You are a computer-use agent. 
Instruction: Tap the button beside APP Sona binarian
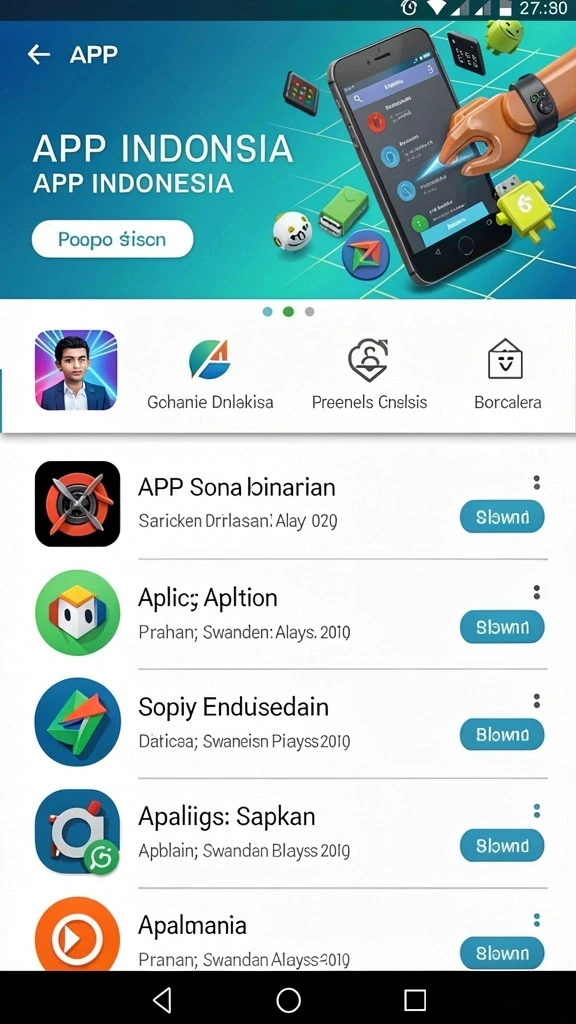pos(502,517)
